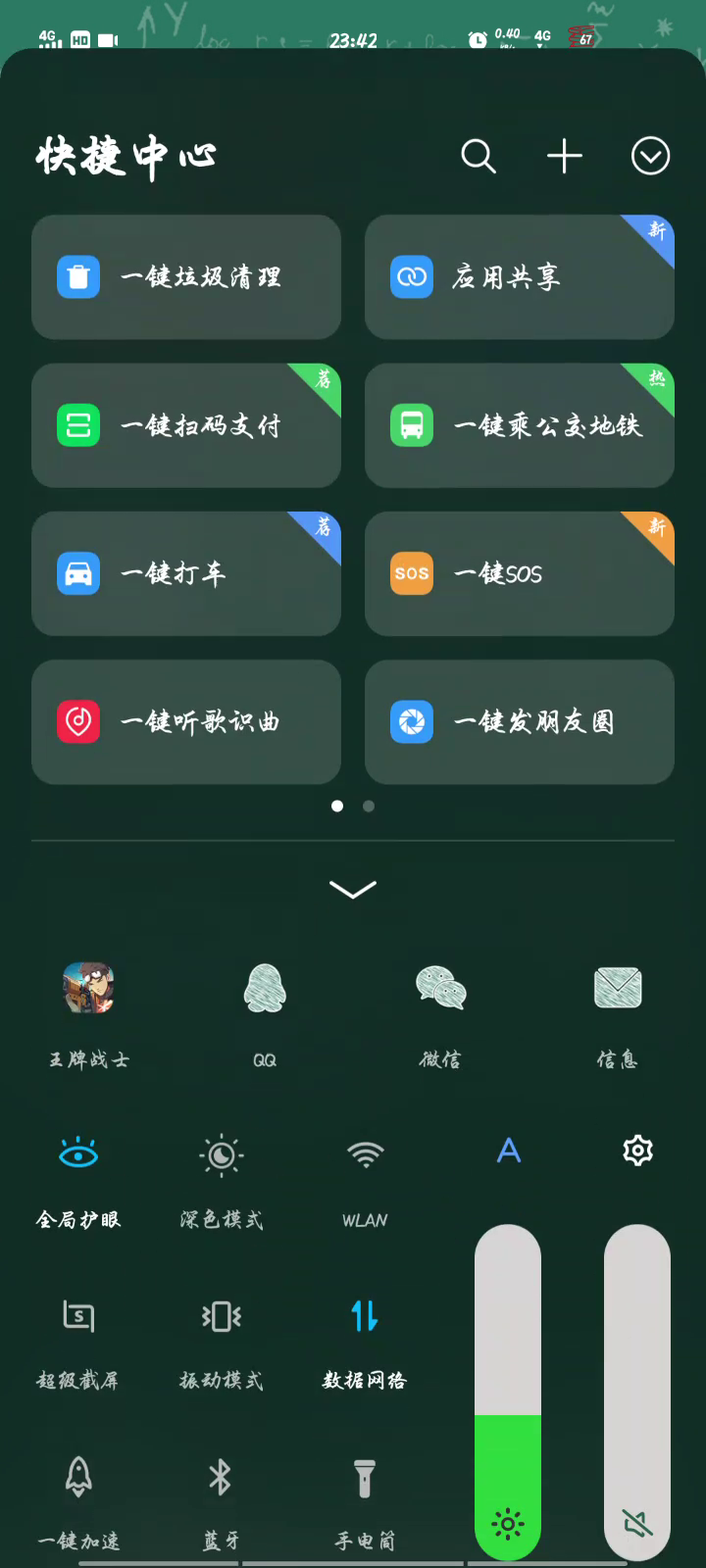Turn on WLAN
Screen dimensions: 706x1568
[x=365, y=1154]
